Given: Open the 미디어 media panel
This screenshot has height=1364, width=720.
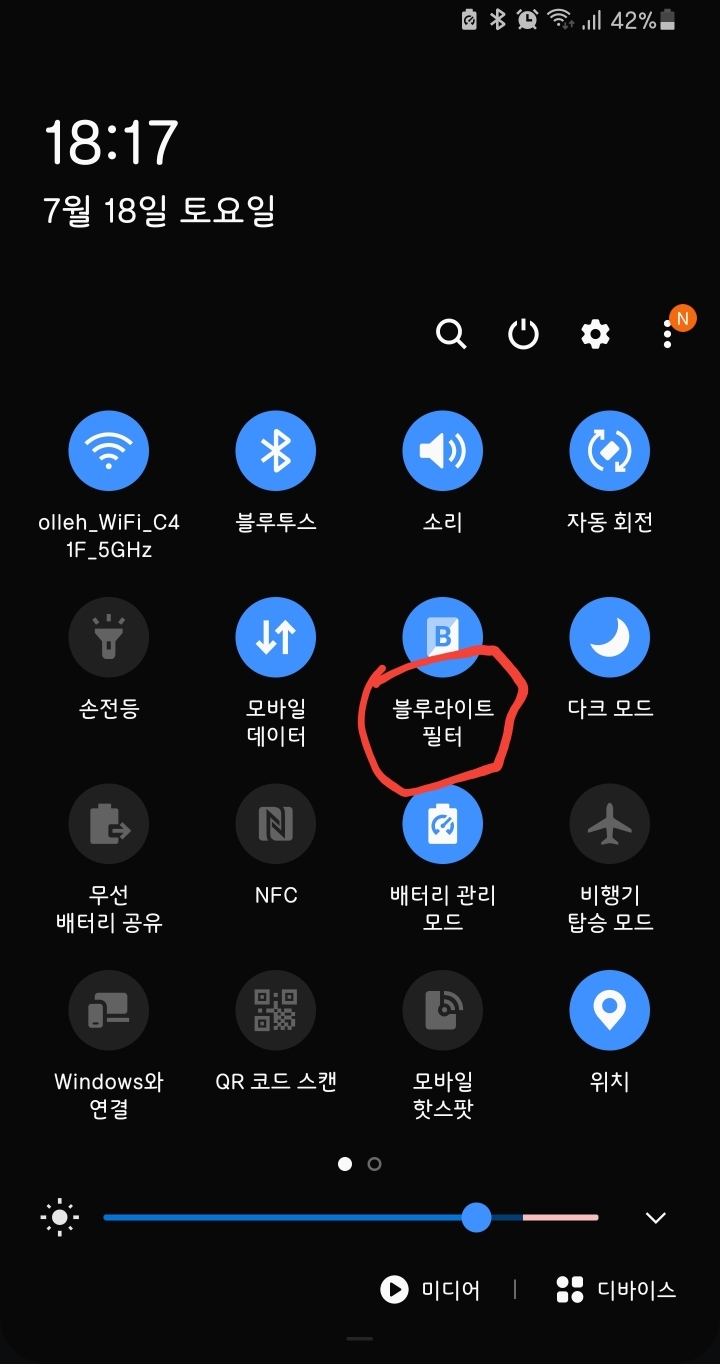Looking at the screenshot, I should pyautogui.click(x=430, y=1290).
